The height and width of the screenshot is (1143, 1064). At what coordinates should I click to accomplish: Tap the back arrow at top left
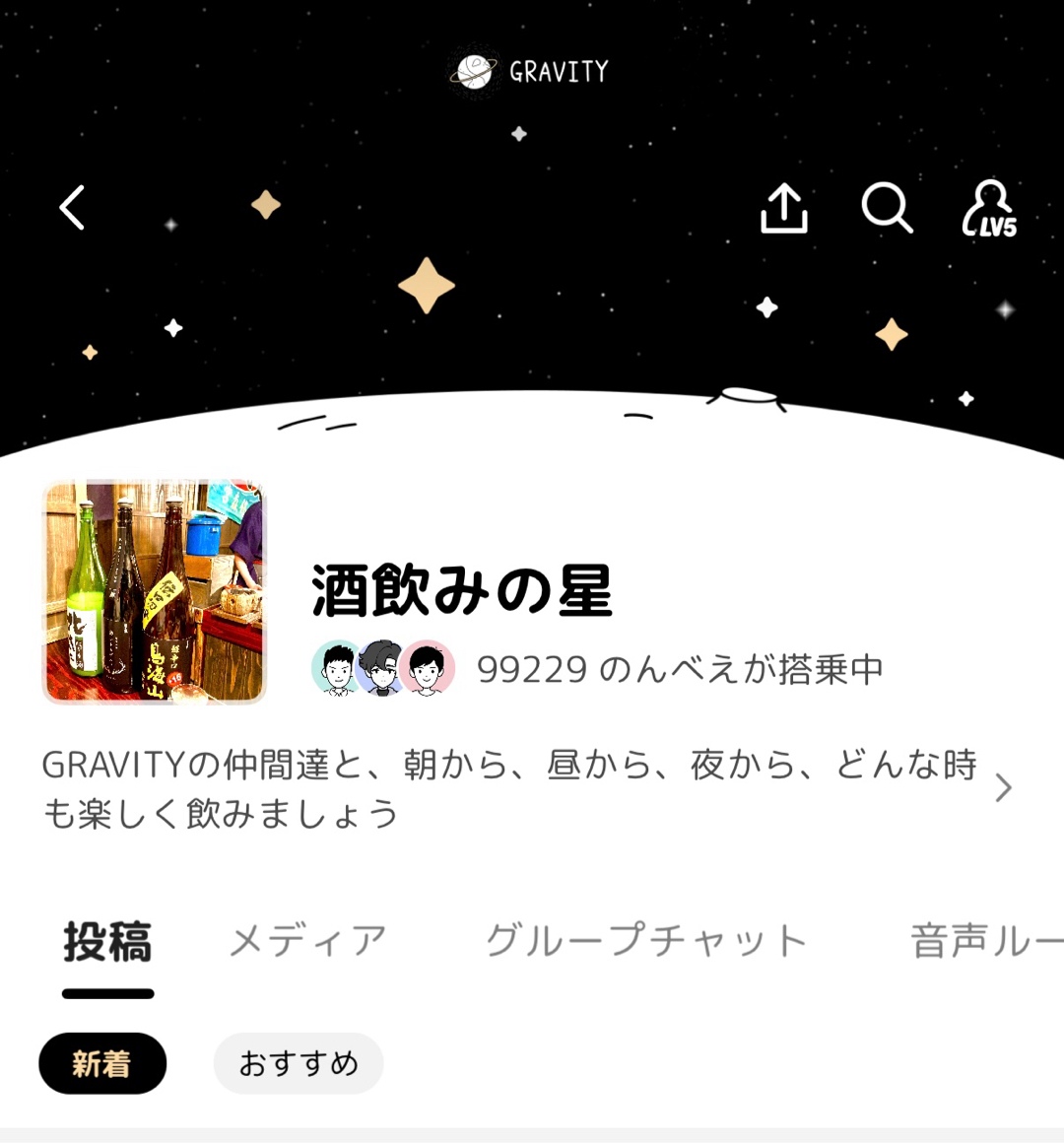(x=70, y=208)
